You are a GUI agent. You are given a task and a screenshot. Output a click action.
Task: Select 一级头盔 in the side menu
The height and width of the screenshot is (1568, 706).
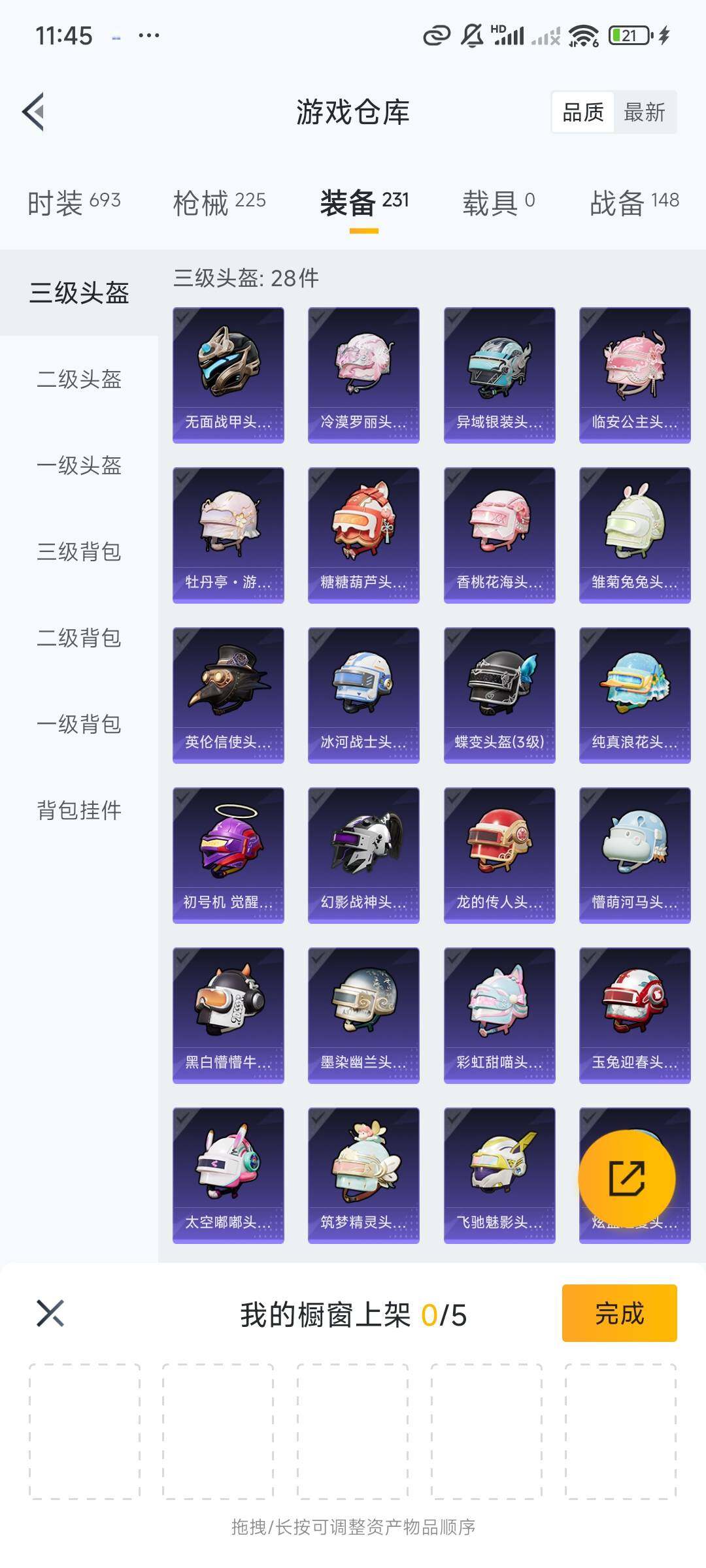click(x=79, y=465)
